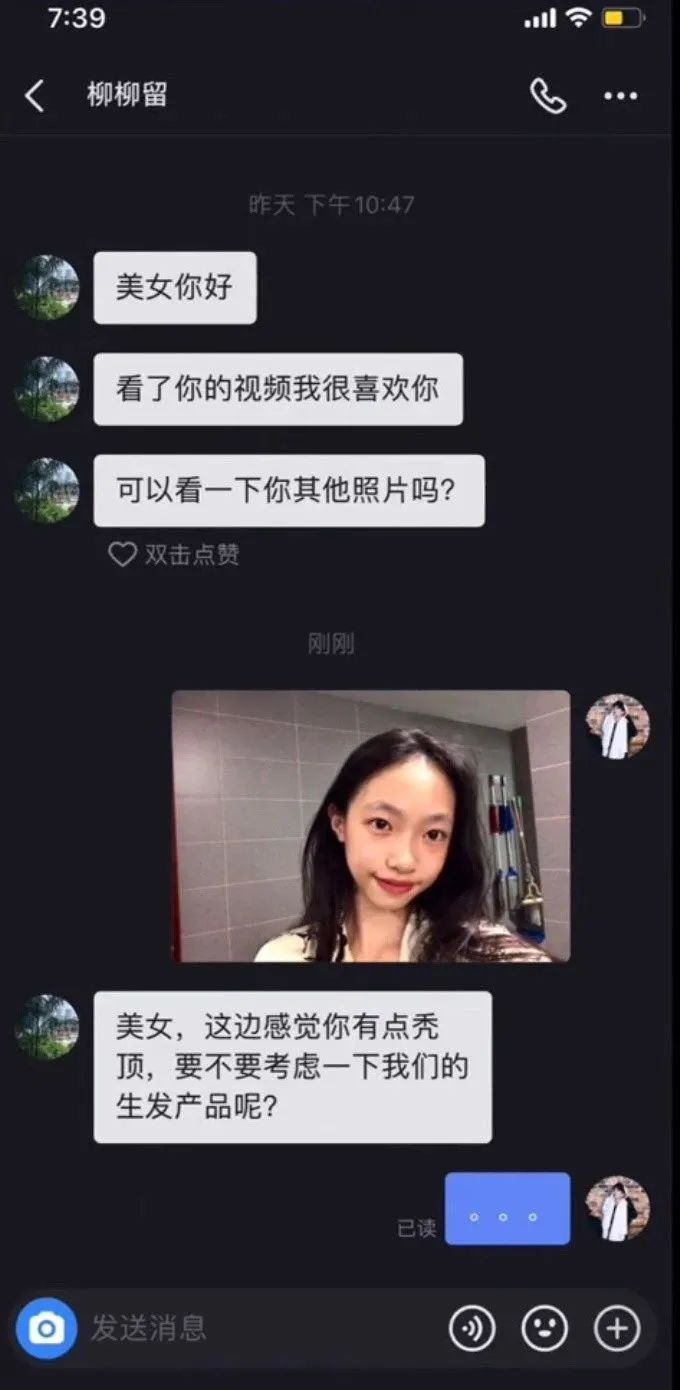This screenshot has width=680, height=1390.
Task: Open my own avatar beside the photo
Action: [x=617, y=727]
